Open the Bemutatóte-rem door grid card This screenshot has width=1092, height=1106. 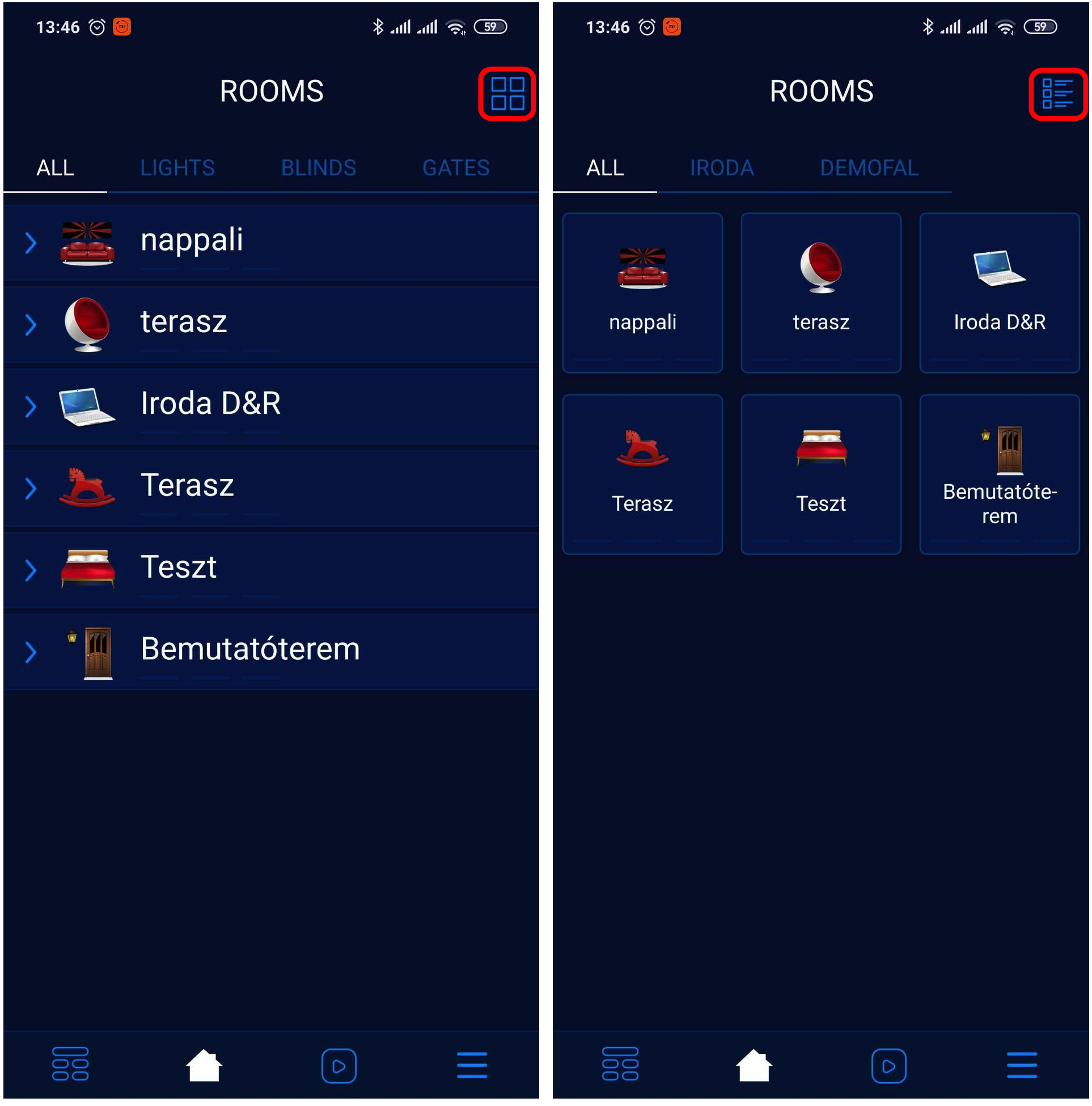[x=999, y=474]
